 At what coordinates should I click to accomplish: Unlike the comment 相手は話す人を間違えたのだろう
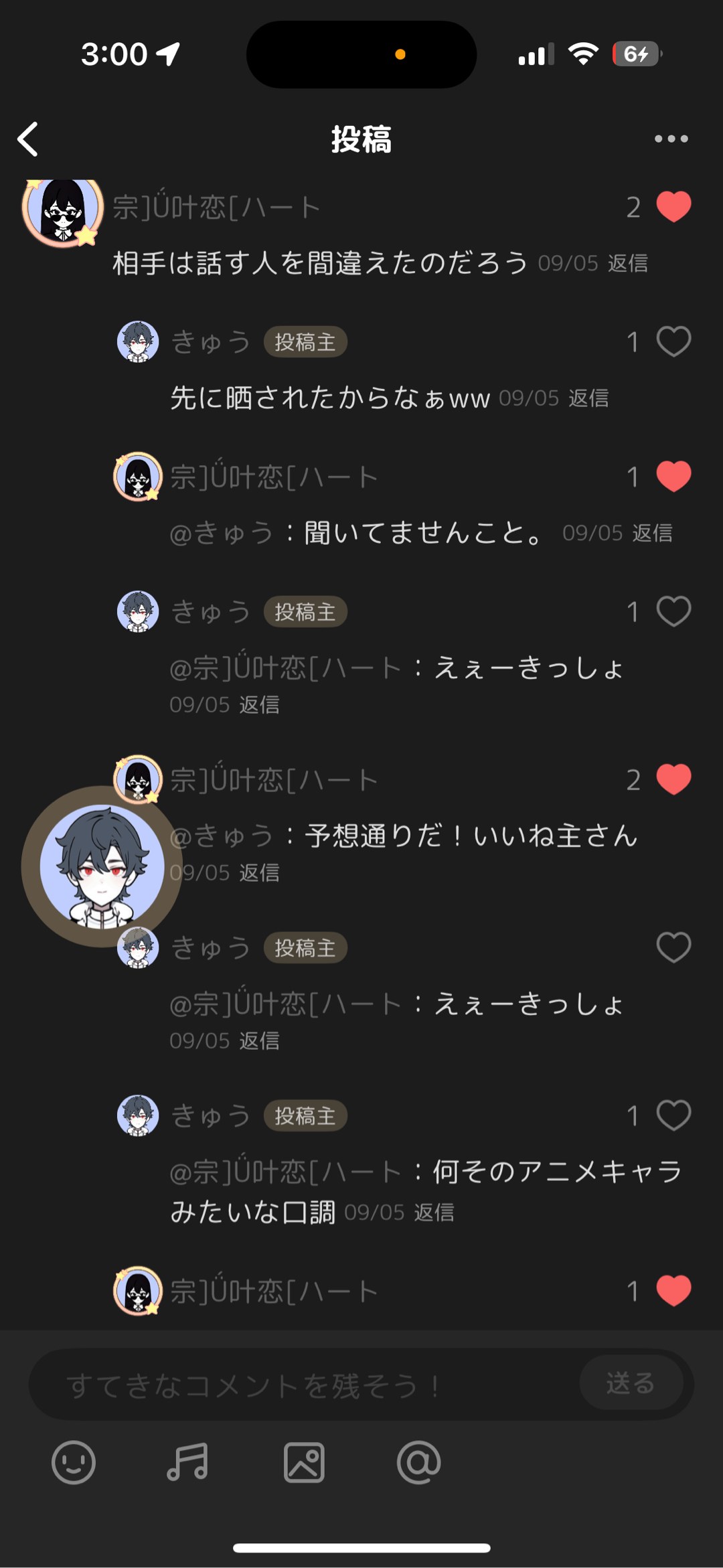[673, 206]
